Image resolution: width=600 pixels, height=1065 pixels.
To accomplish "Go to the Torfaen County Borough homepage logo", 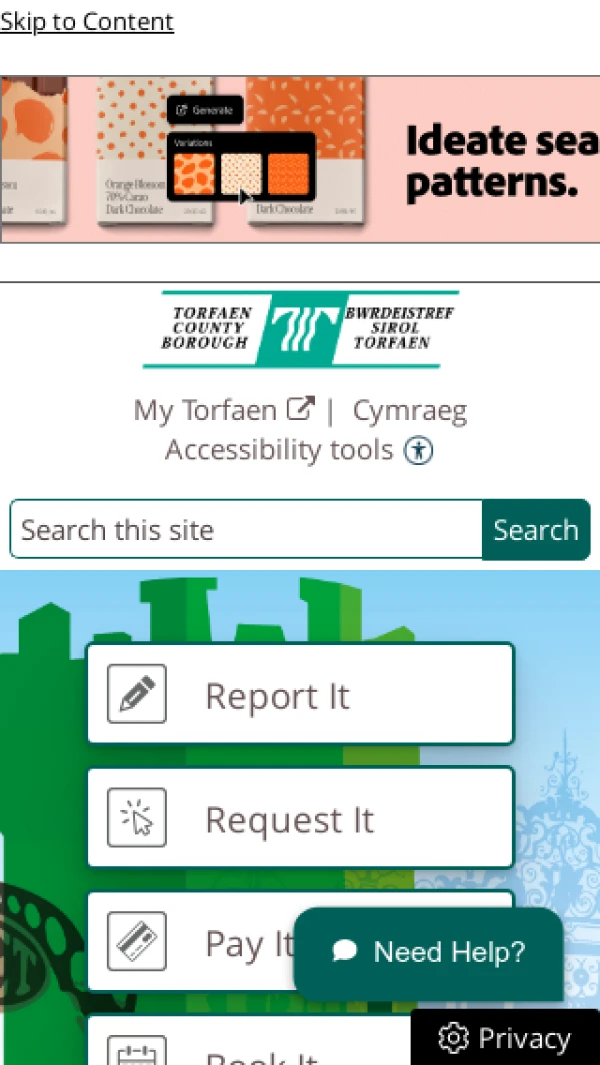I will coord(300,329).
